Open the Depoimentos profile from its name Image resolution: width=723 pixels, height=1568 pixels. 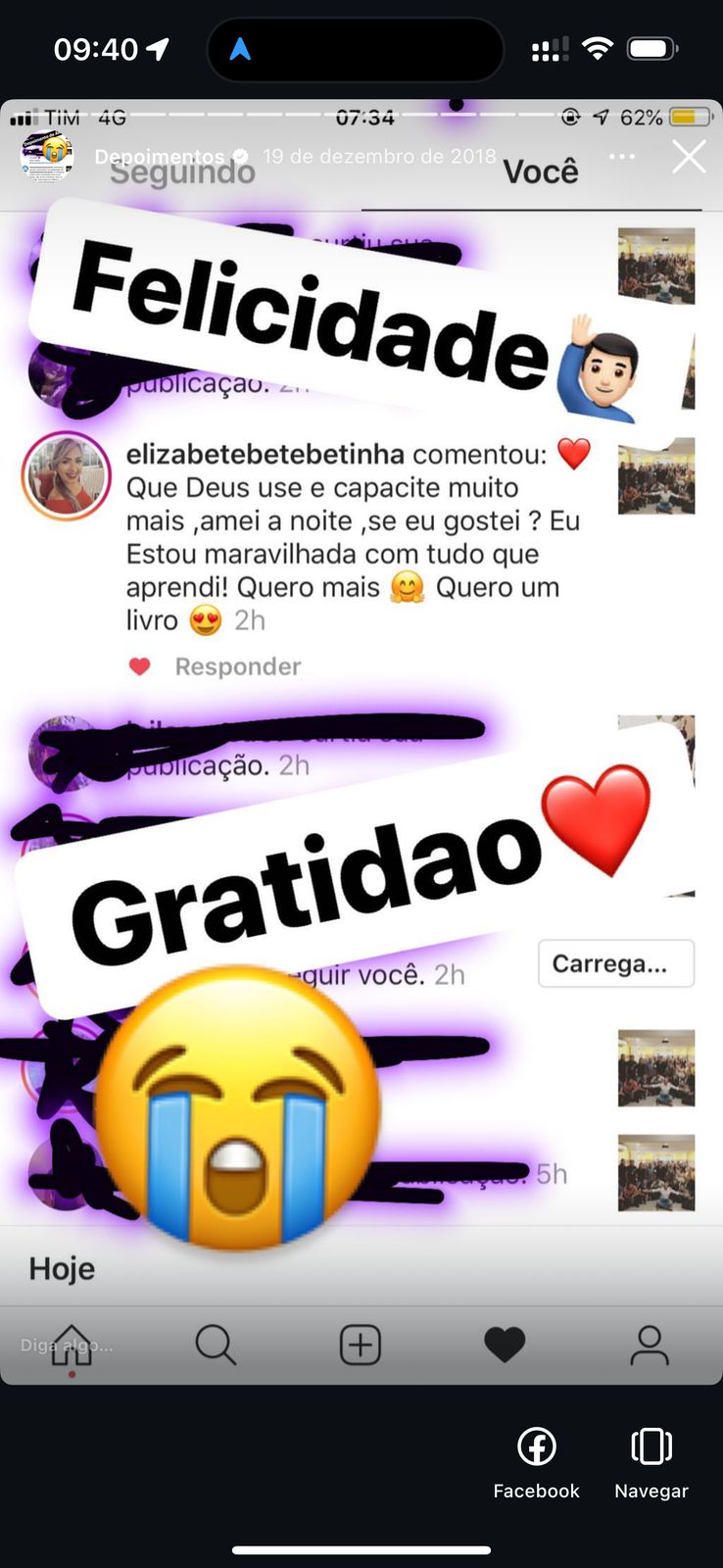point(160,157)
